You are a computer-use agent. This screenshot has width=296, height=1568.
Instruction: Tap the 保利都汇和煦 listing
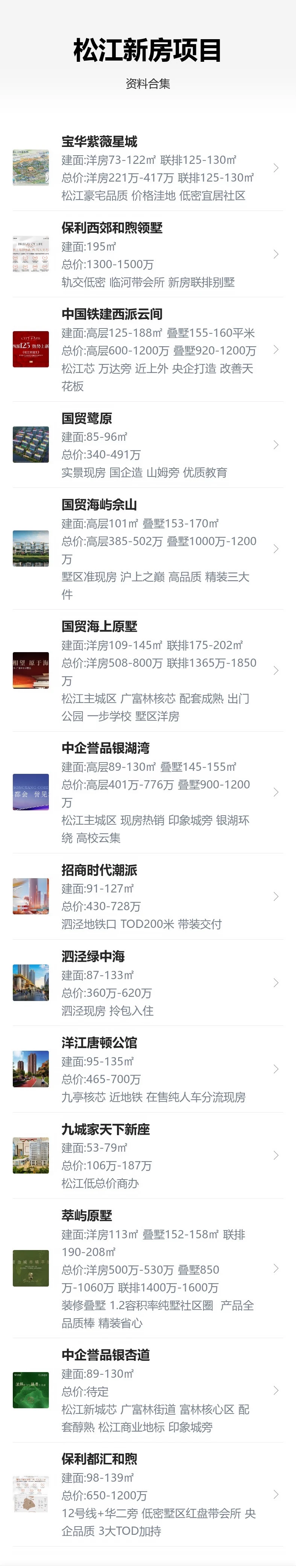[x=148, y=1495]
